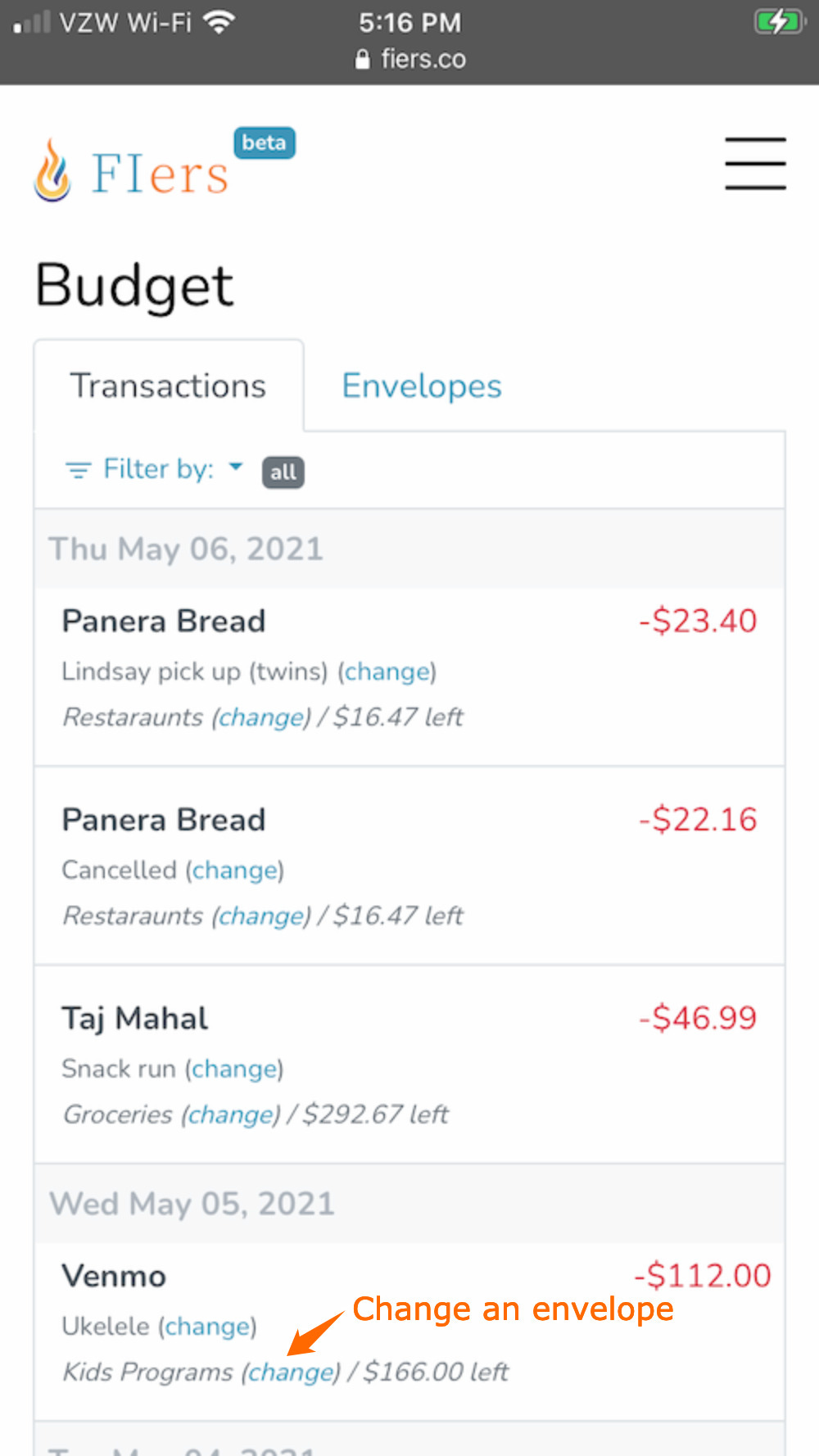Change the note 'Lindsay pick up (twins)'
The image size is (819, 1456).
point(387,671)
